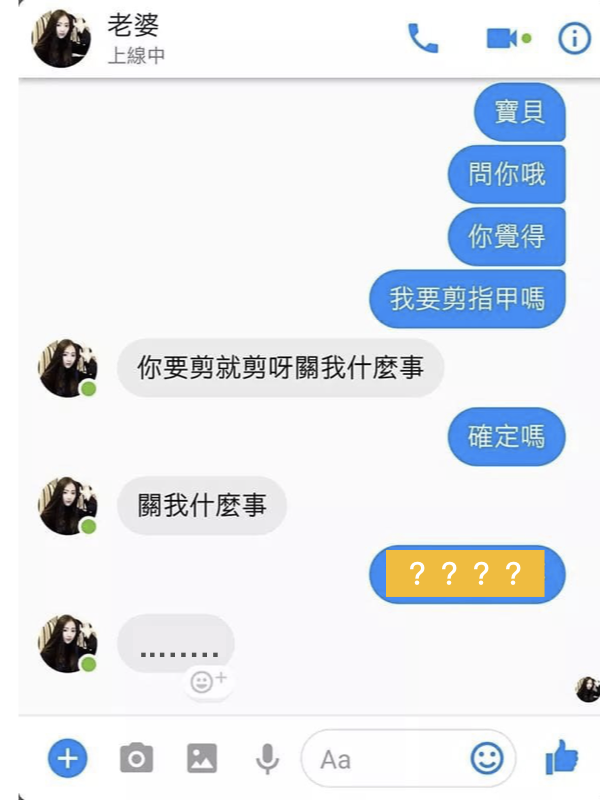
Task: Open the camera to take a photo
Action: pyautogui.click(x=136, y=759)
